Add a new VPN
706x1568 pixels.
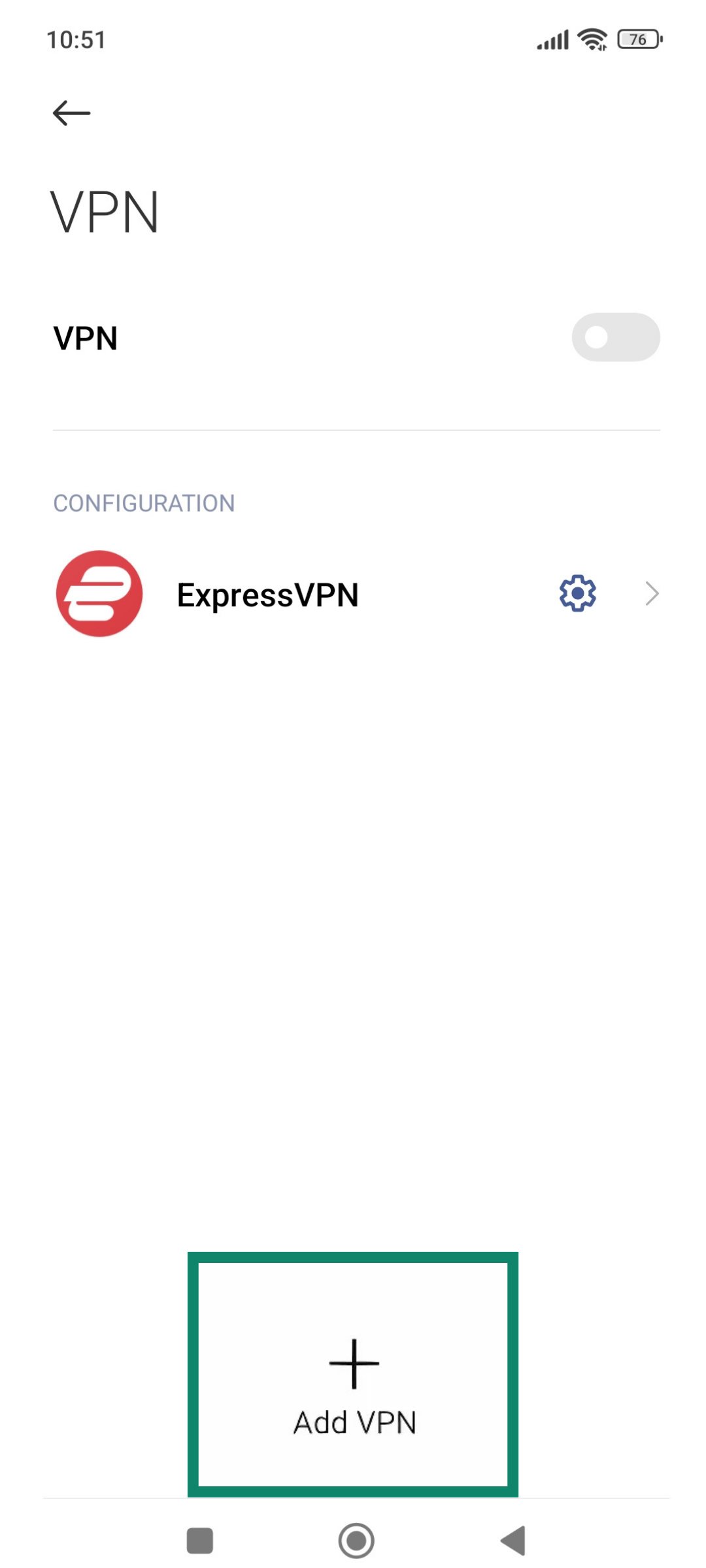(x=354, y=1379)
